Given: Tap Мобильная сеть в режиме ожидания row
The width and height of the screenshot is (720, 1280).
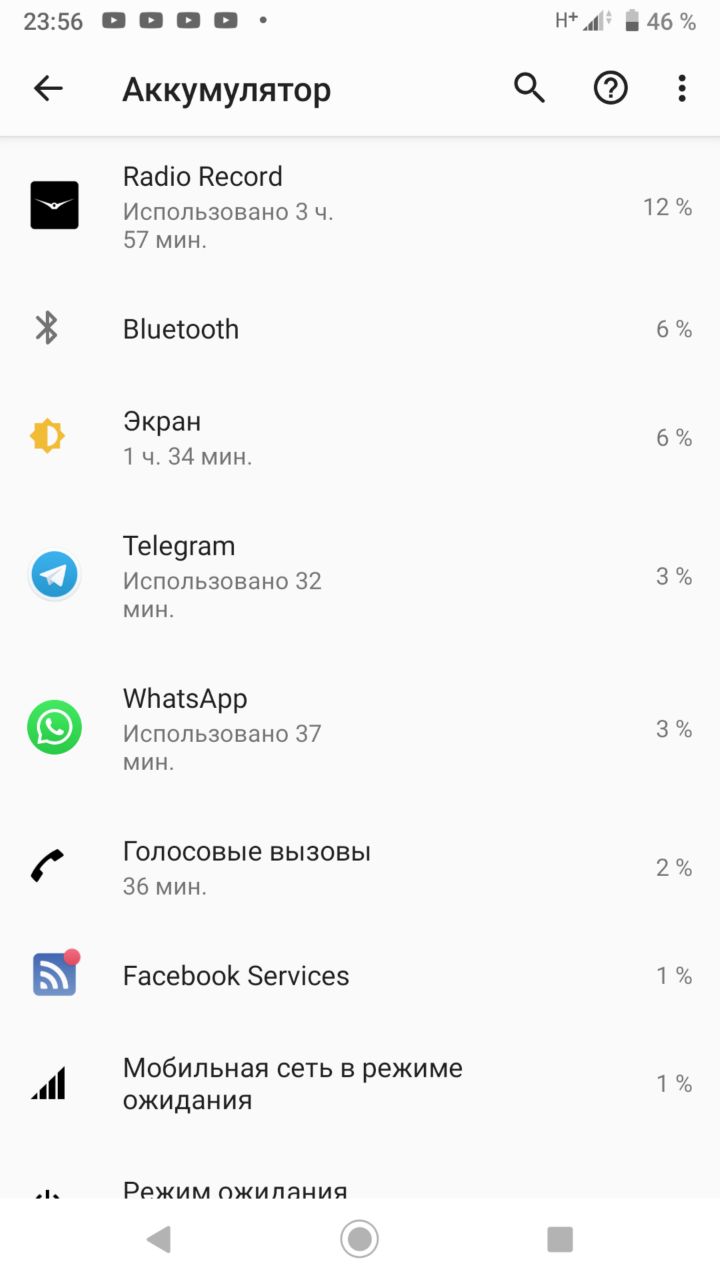Looking at the screenshot, I should click(x=360, y=1084).
